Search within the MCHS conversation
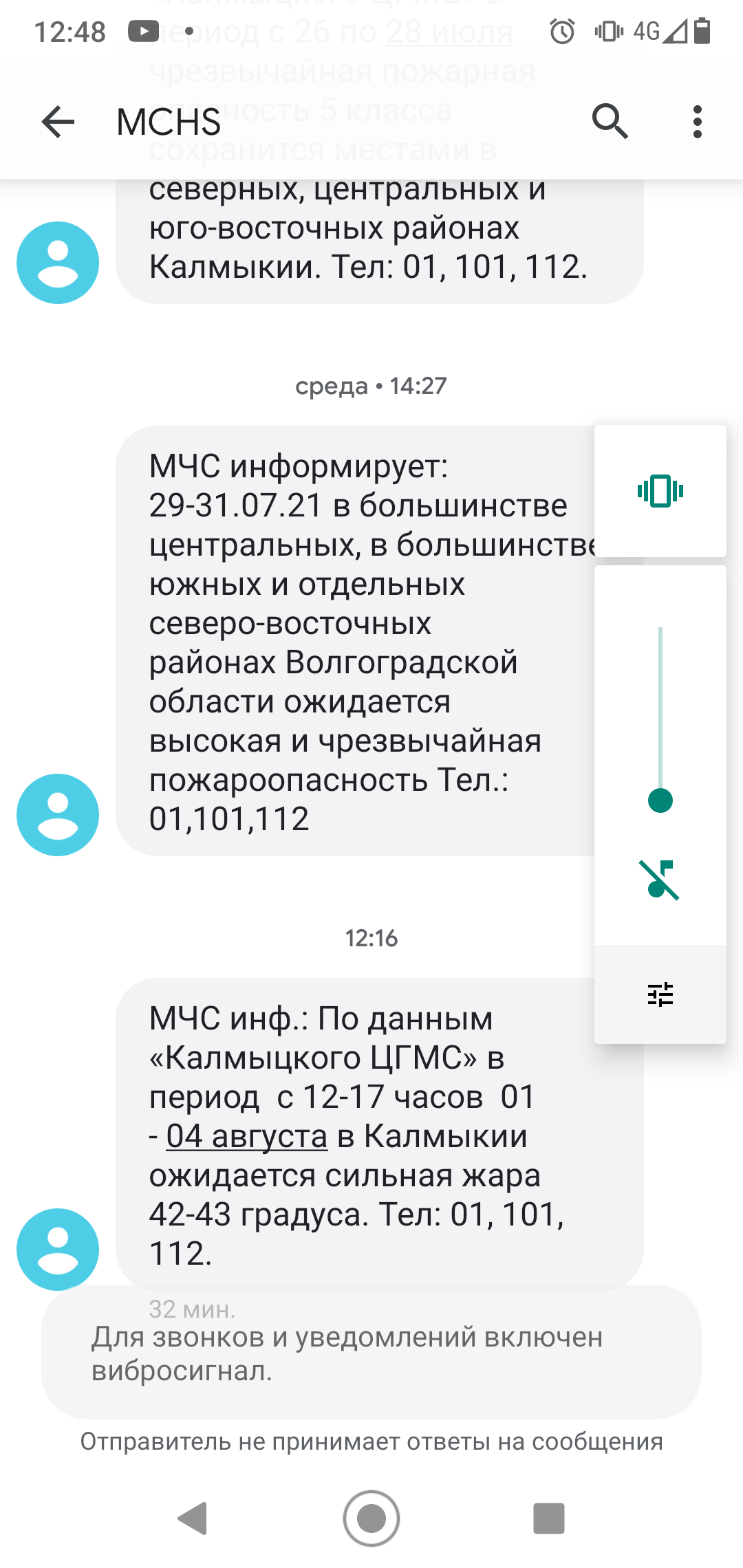The height and width of the screenshot is (1568, 743). (x=610, y=122)
